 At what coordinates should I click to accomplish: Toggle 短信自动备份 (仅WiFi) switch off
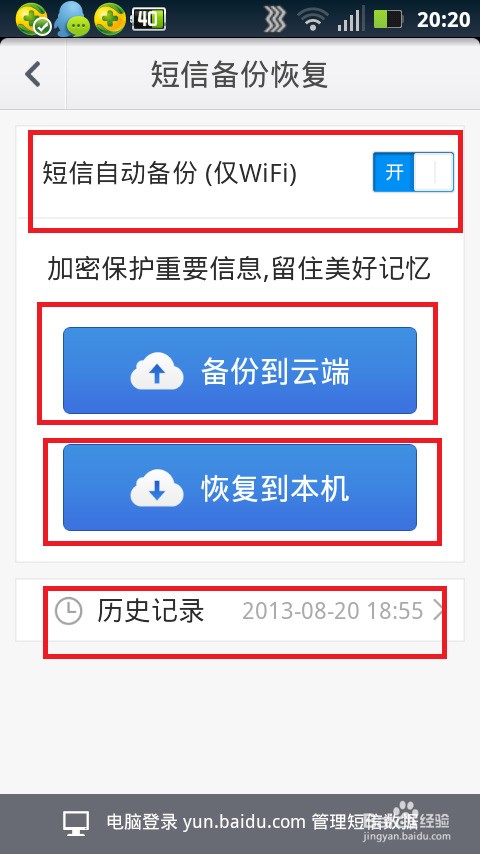tap(413, 172)
